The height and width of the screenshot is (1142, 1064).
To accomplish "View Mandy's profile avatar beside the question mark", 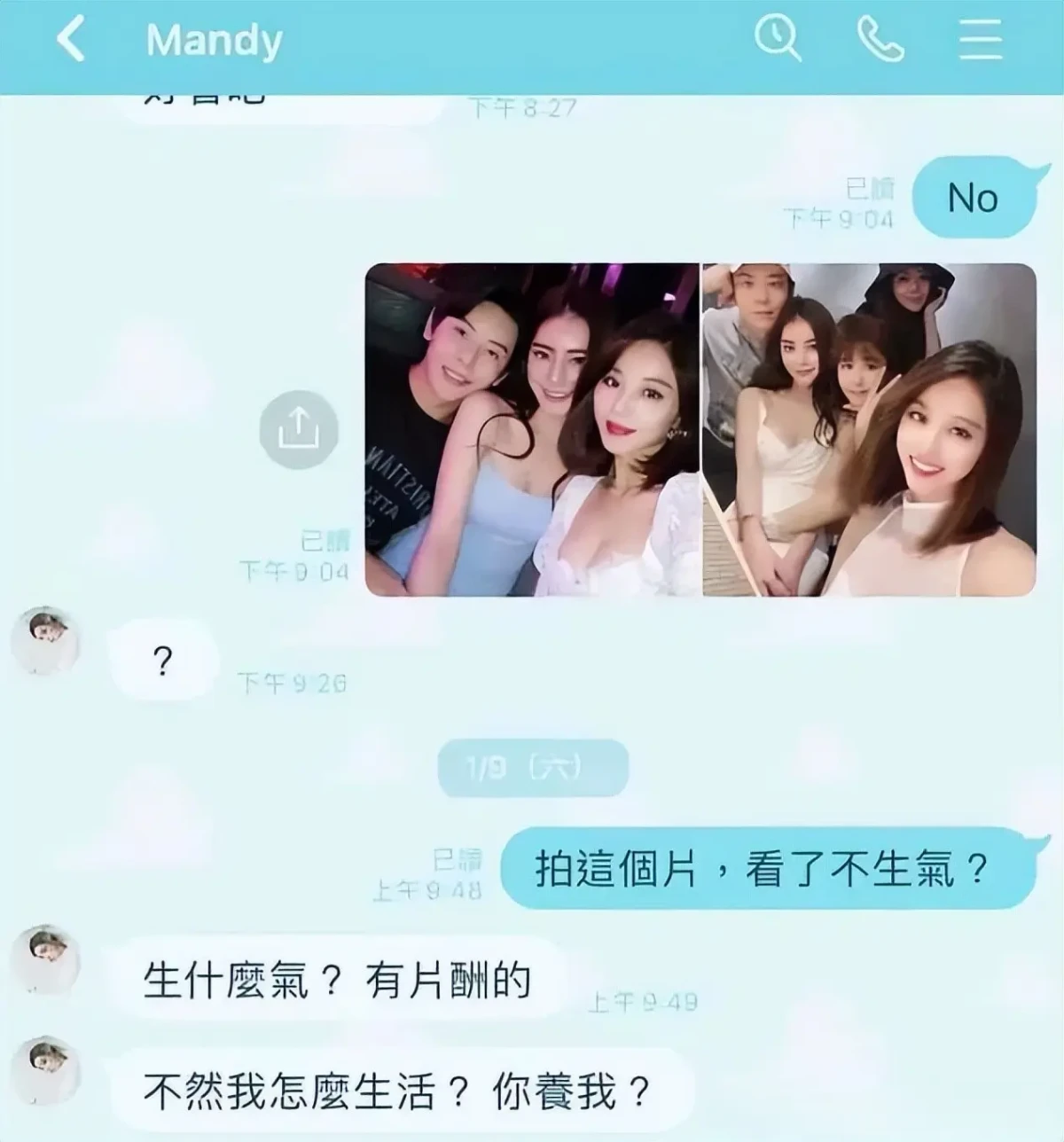I will (45, 640).
